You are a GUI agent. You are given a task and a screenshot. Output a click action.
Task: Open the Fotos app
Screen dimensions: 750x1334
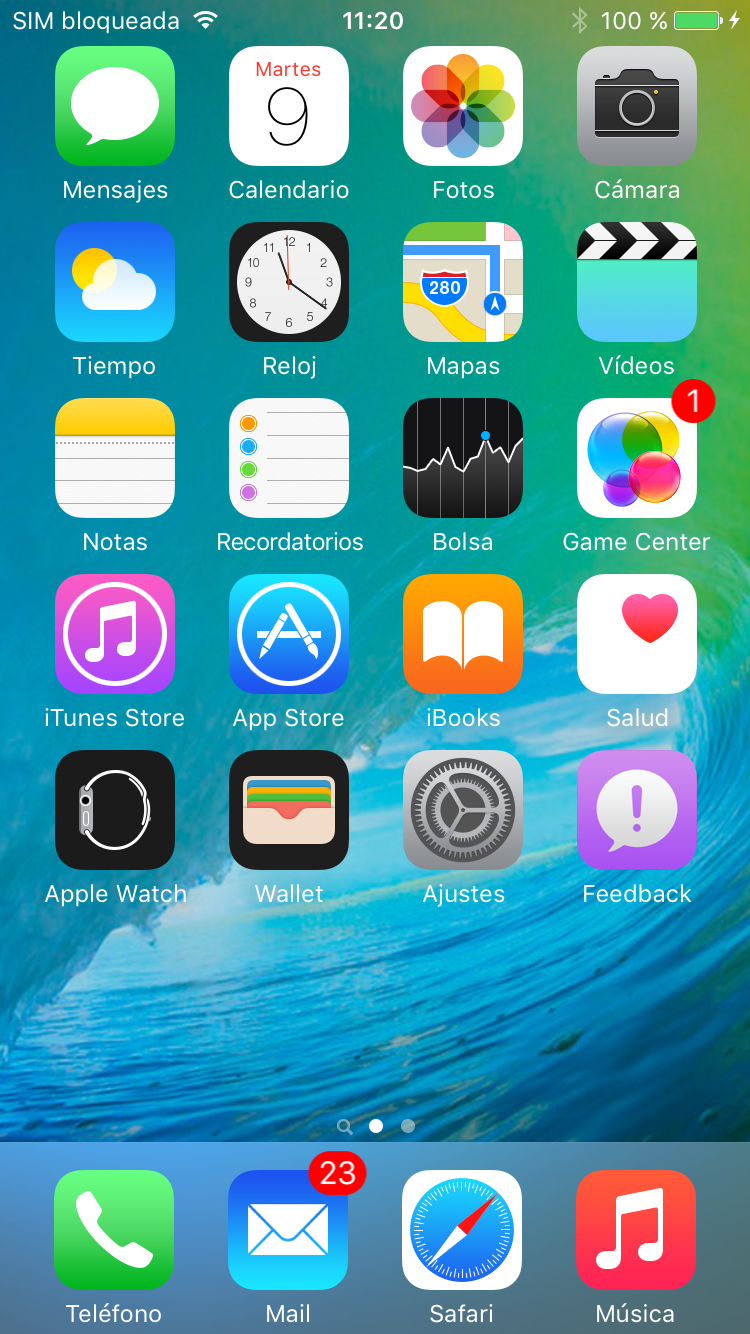point(463,106)
